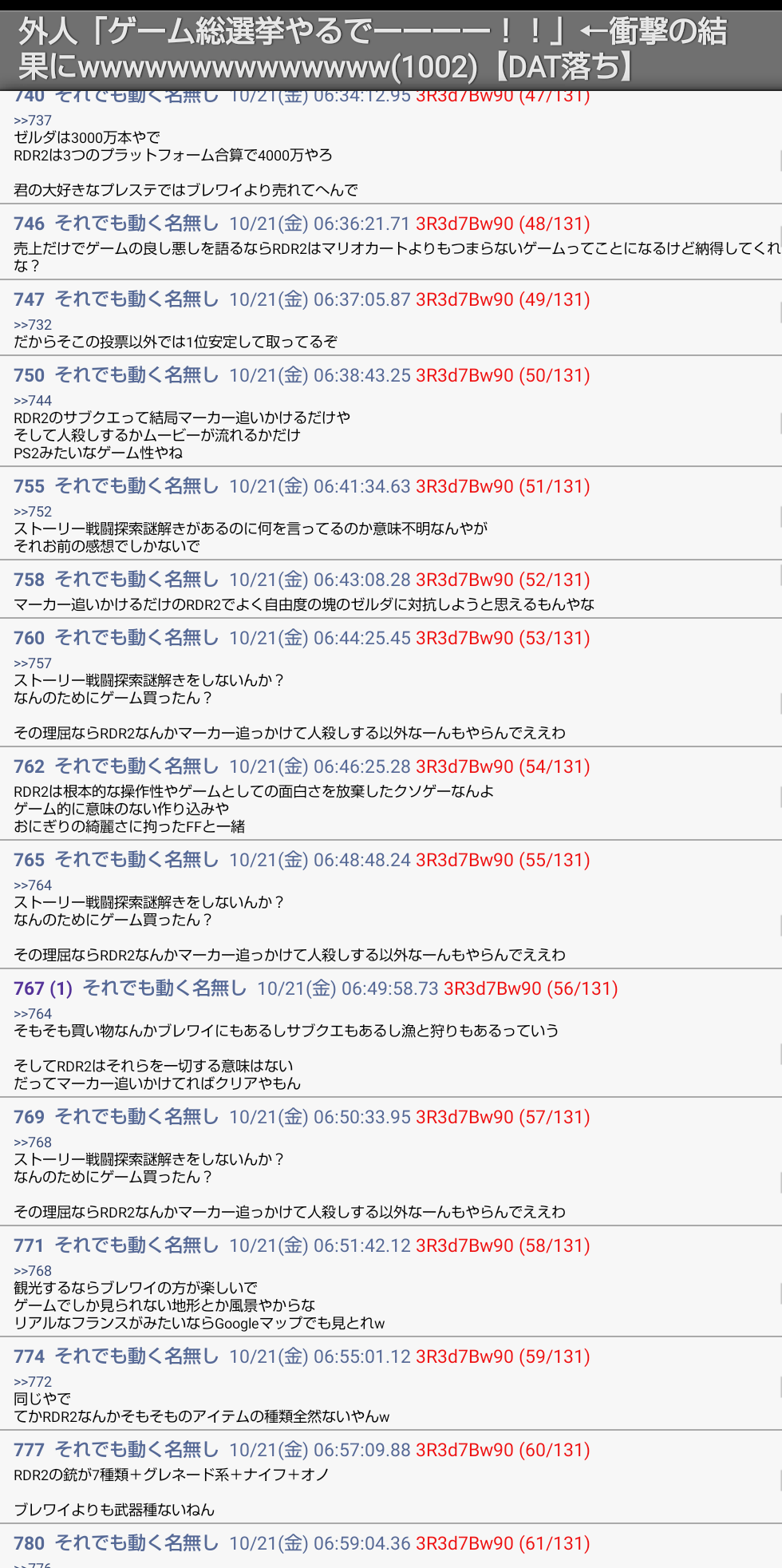782x1568 pixels.
Task: Tap the thread title bar
Action: pos(391,50)
